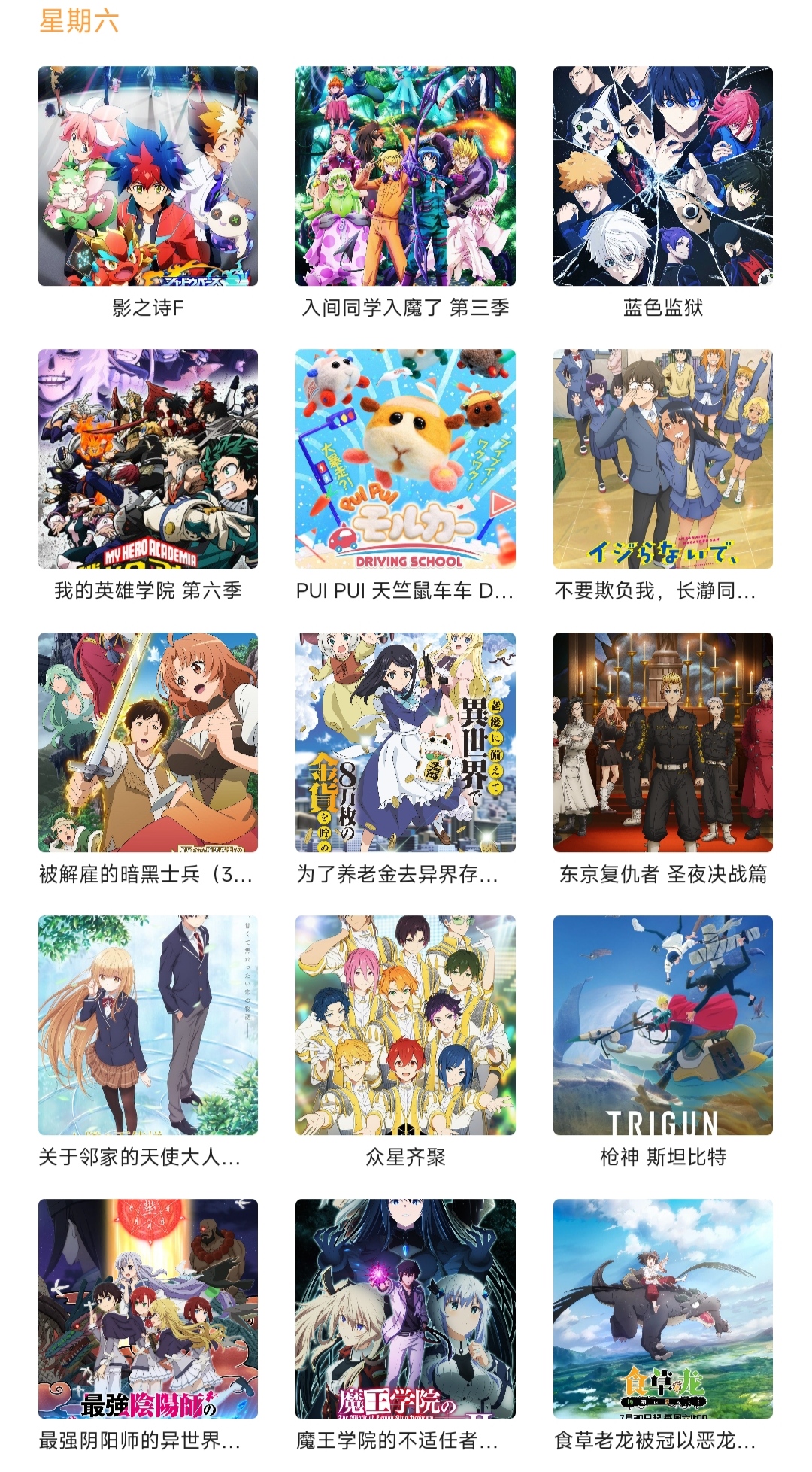This screenshot has height=1472, width=812.
Task: Open 关于邻家的天使大人 tile
Action: click(x=148, y=1025)
